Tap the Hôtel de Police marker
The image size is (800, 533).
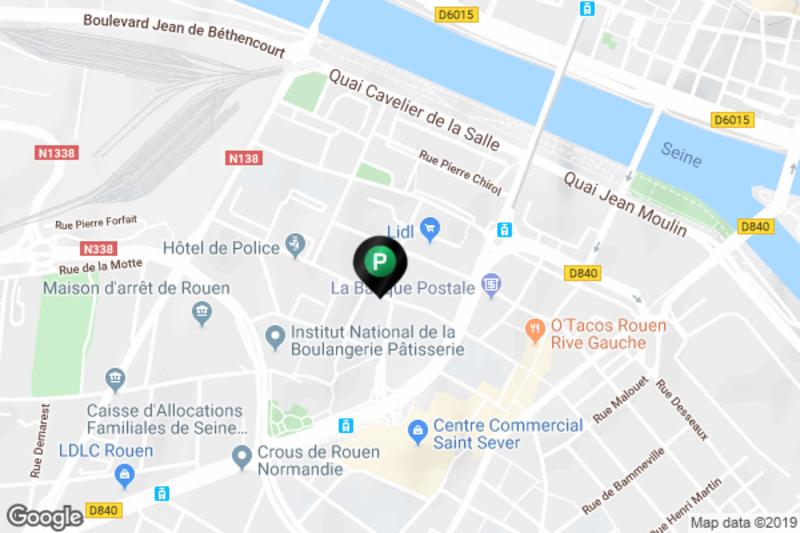(x=295, y=243)
